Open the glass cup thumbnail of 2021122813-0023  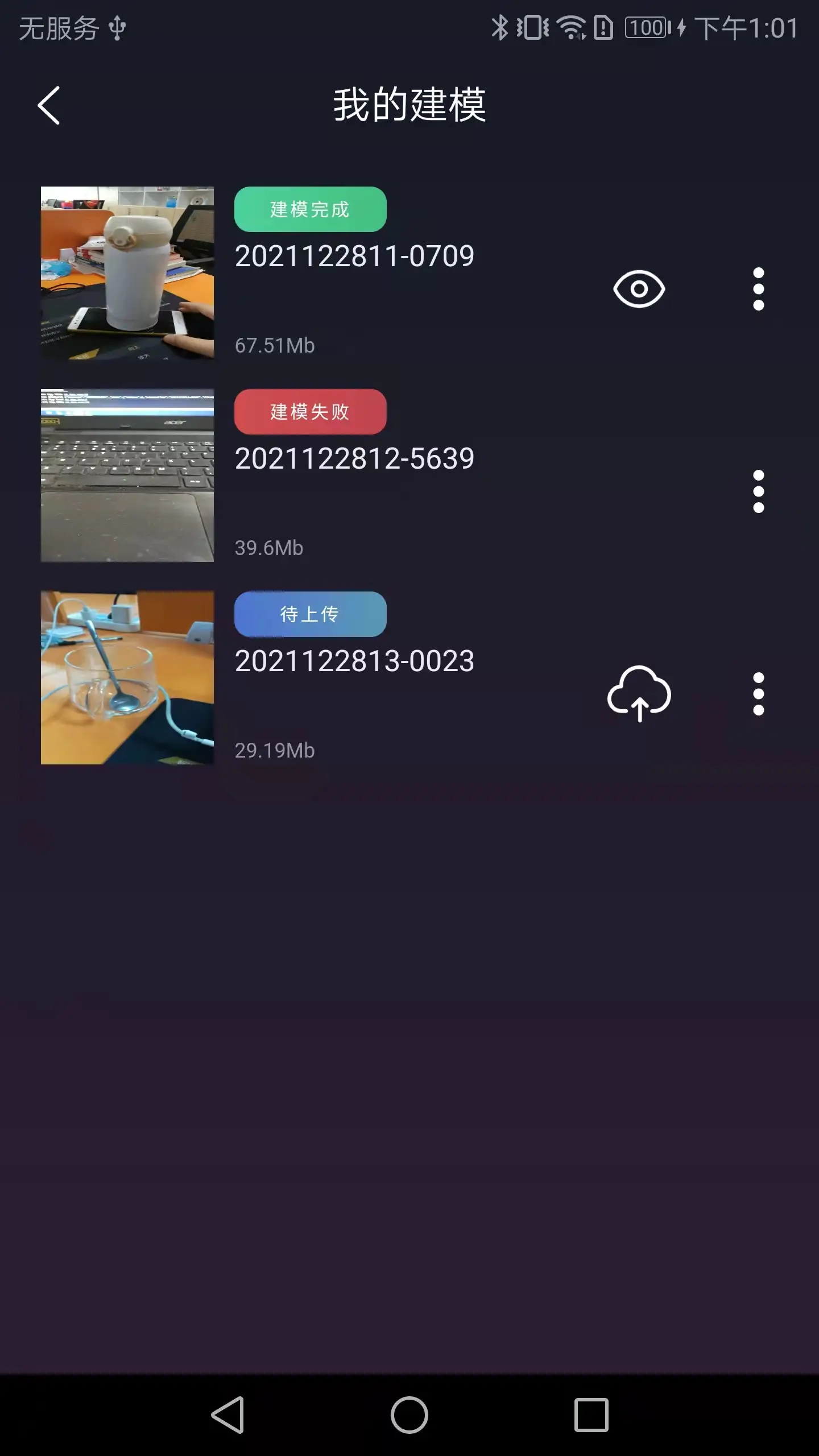point(127,678)
